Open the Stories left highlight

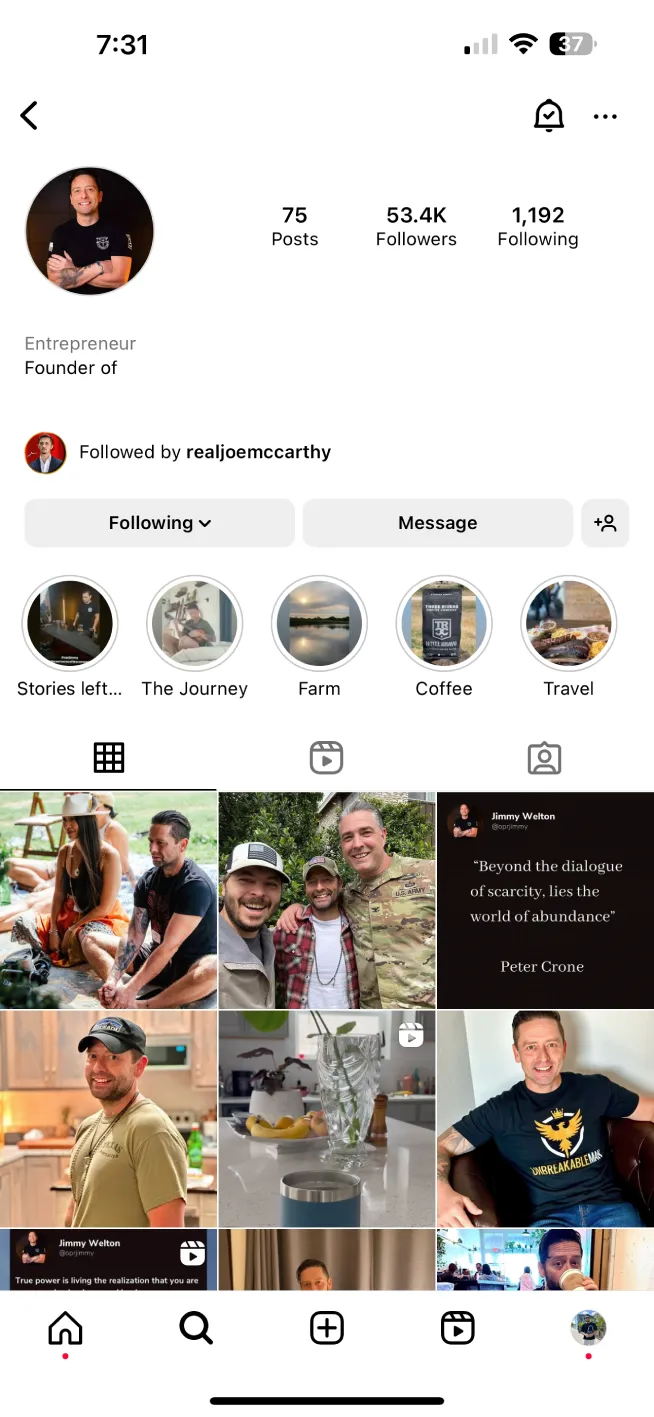coord(70,623)
